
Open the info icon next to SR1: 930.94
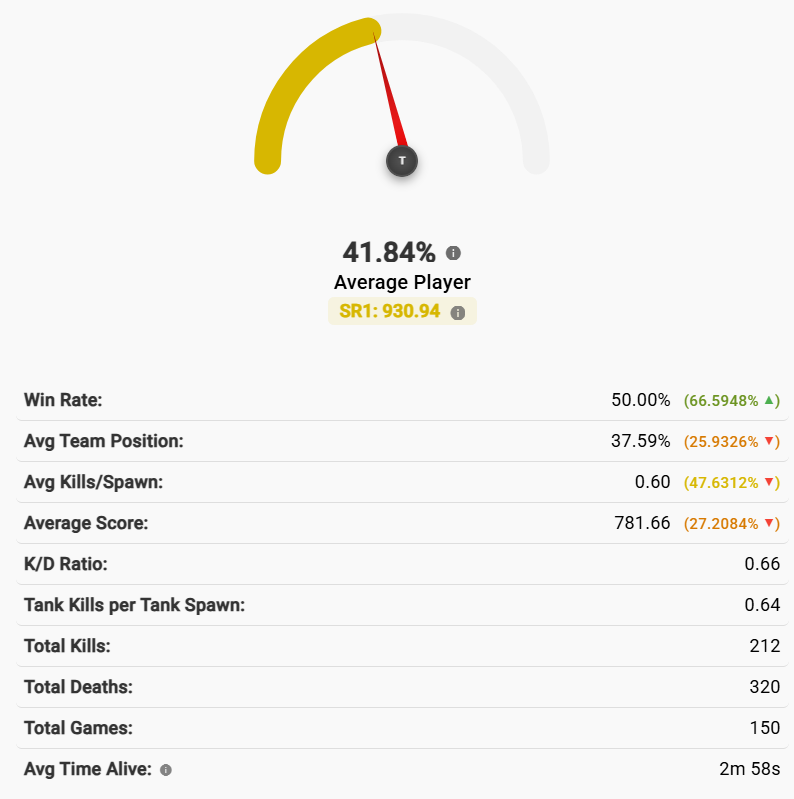point(458,312)
